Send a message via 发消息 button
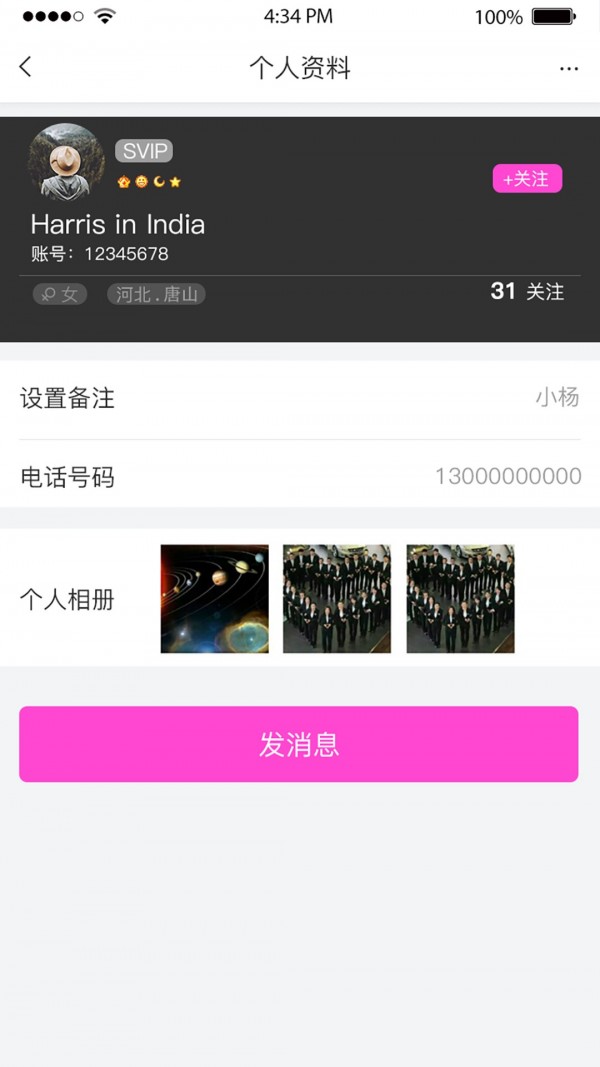The width and height of the screenshot is (600, 1067). pyautogui.click(x=299, y=744)
